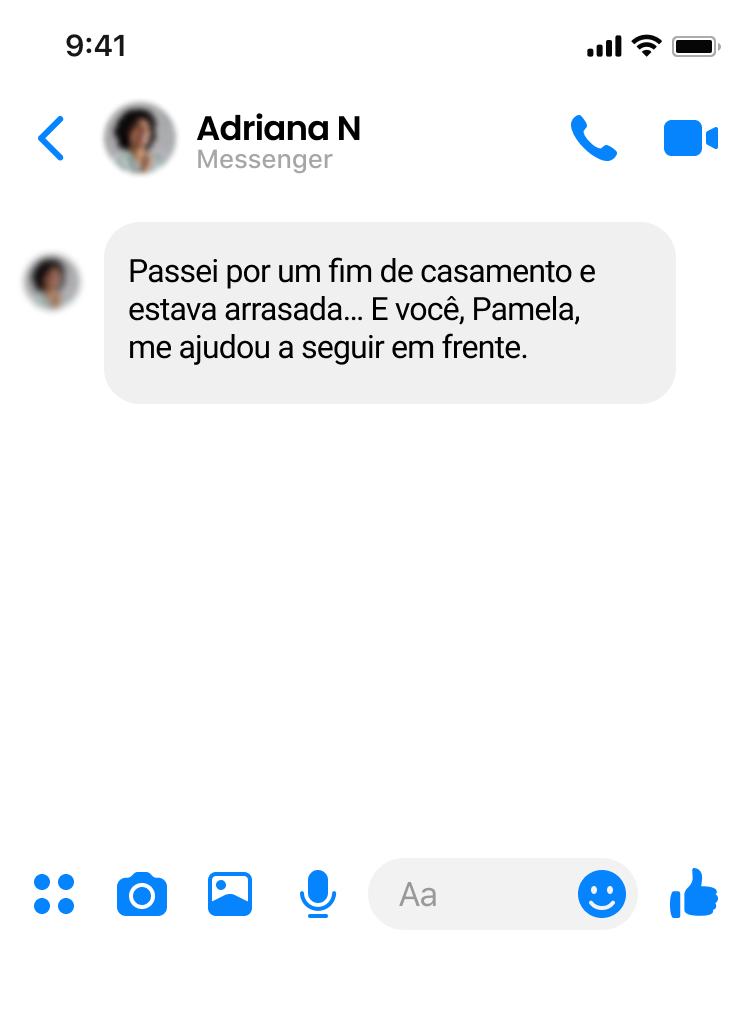Image resolution: width=750 pixels, height=1016 pixels.
Task: Open the photo gallery picker
Action: point(230,894)
